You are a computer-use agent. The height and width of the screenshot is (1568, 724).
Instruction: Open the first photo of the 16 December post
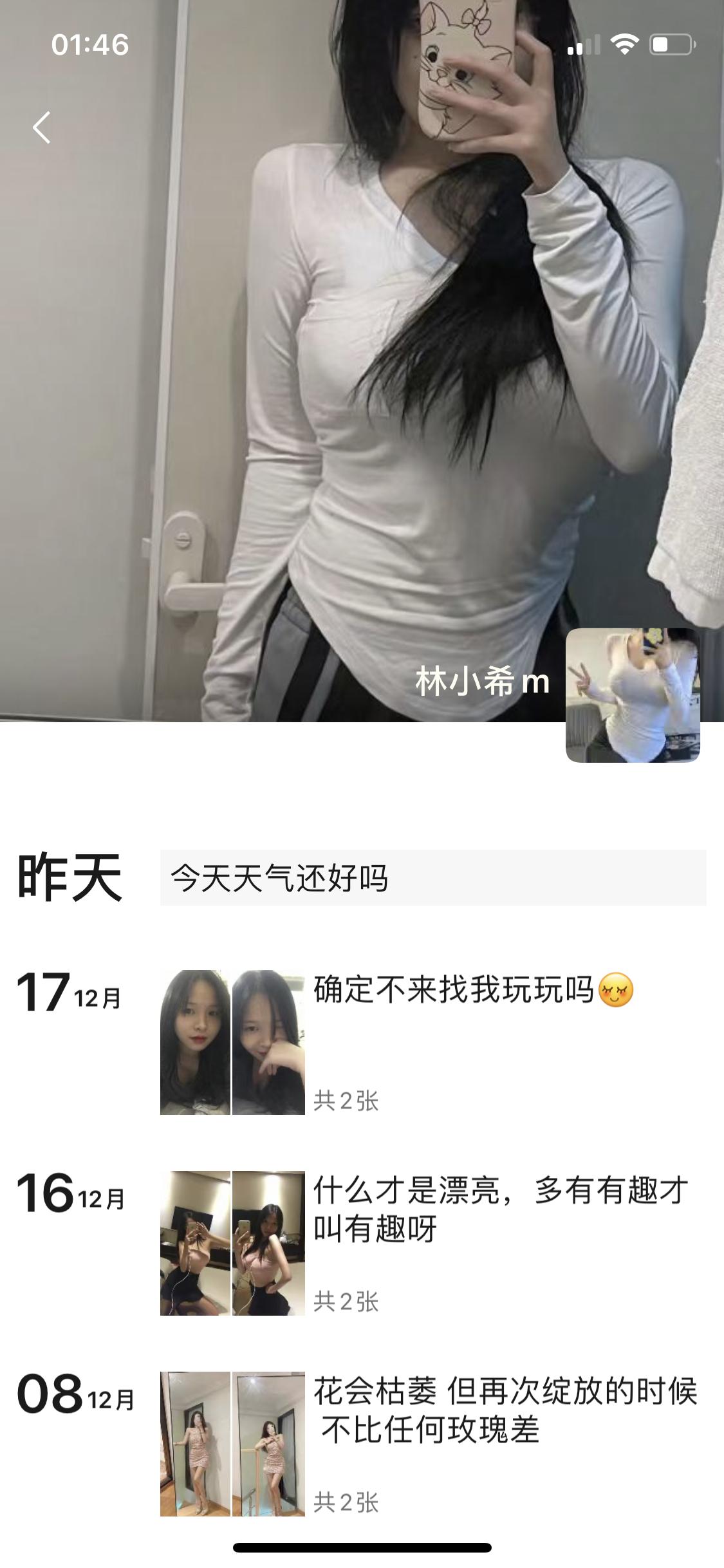click(195, 1243)
